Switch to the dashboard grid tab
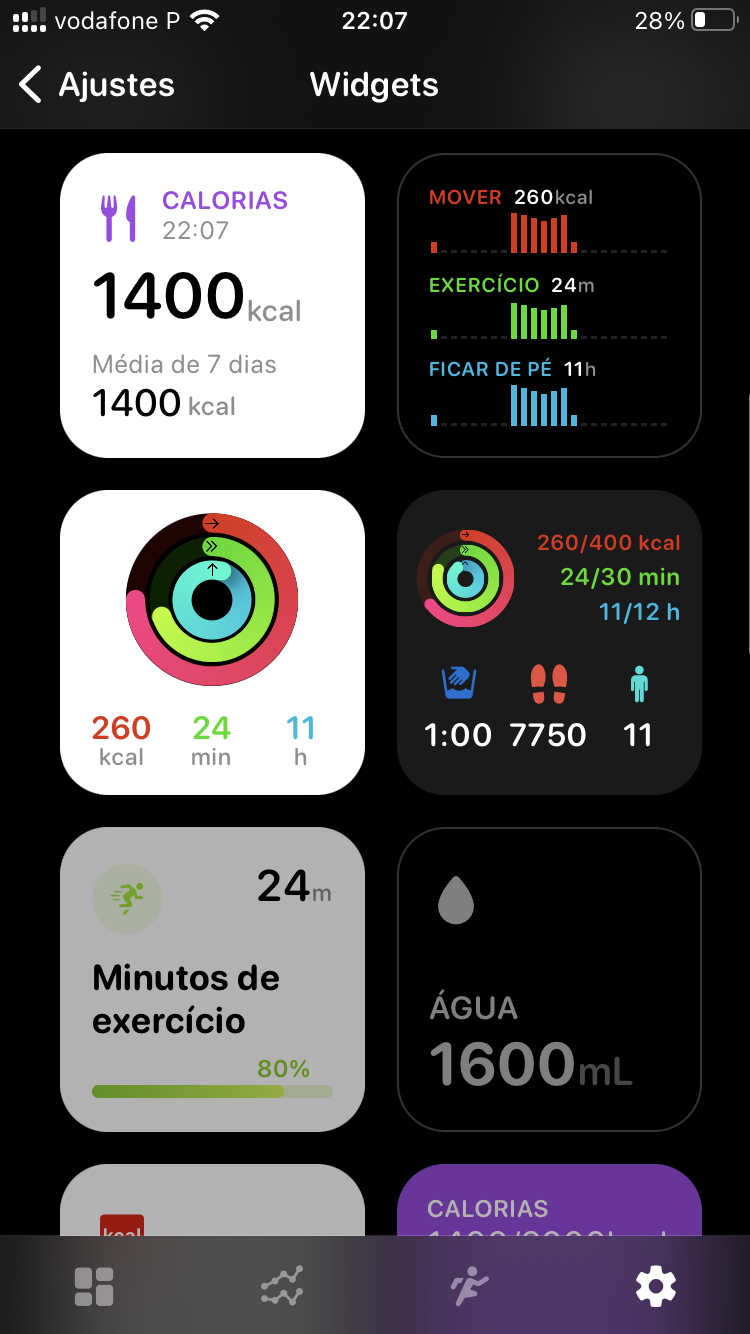The height and width of the screenshot is (1334, 750). [x=94, y=1286]
